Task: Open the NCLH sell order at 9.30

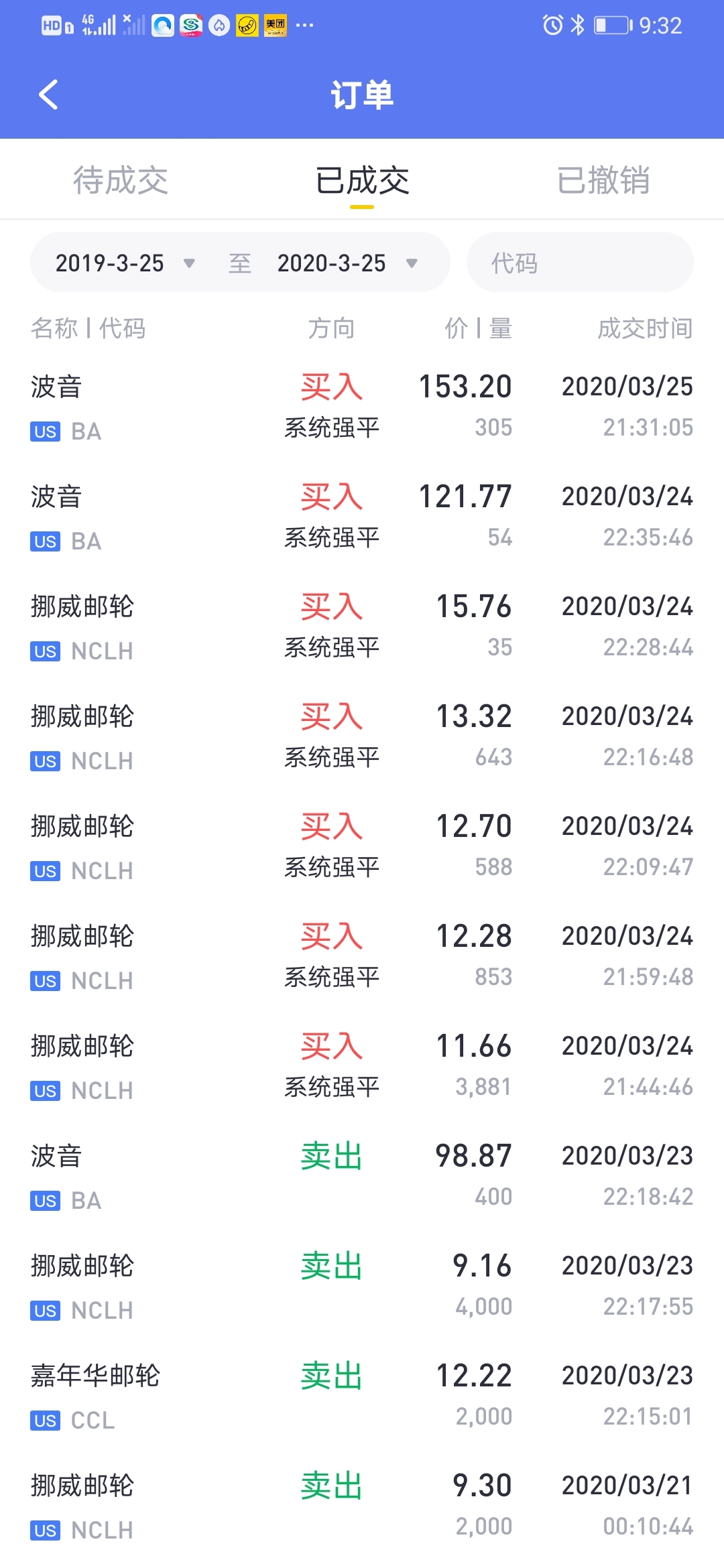Action: click(362, 1506)
